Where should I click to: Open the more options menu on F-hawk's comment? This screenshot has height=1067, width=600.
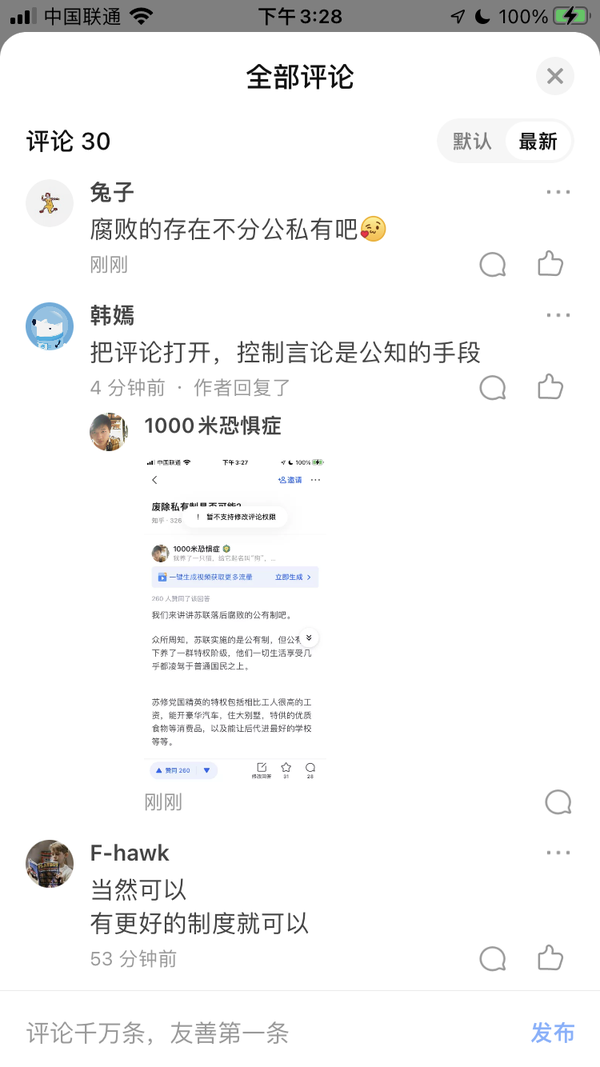[558, 853]
